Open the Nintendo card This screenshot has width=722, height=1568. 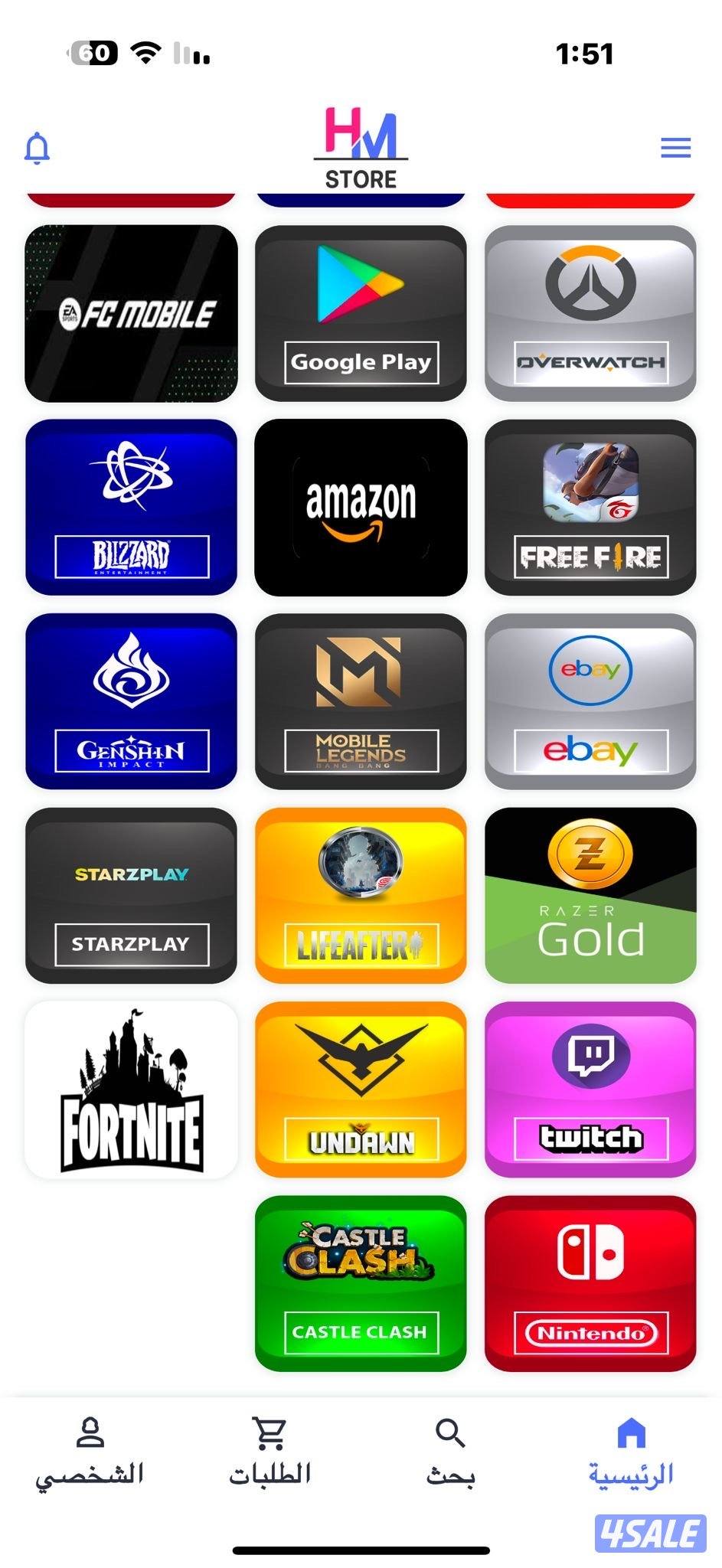click(x=590, y=1283)
